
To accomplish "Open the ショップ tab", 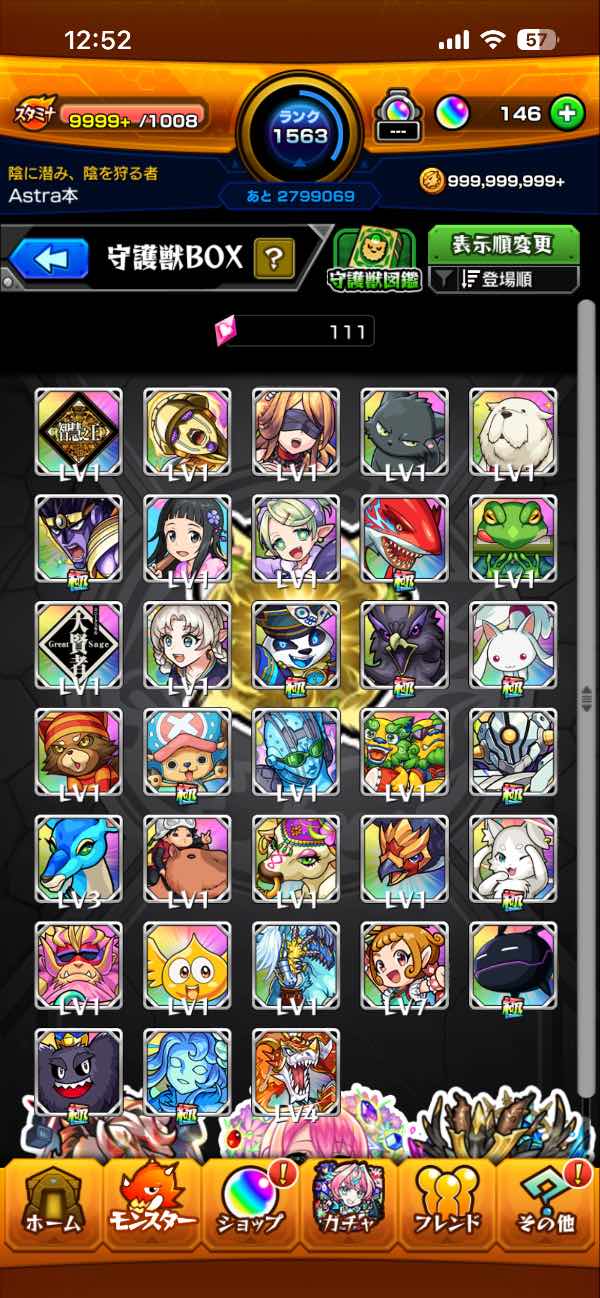I will point(250,1209).
